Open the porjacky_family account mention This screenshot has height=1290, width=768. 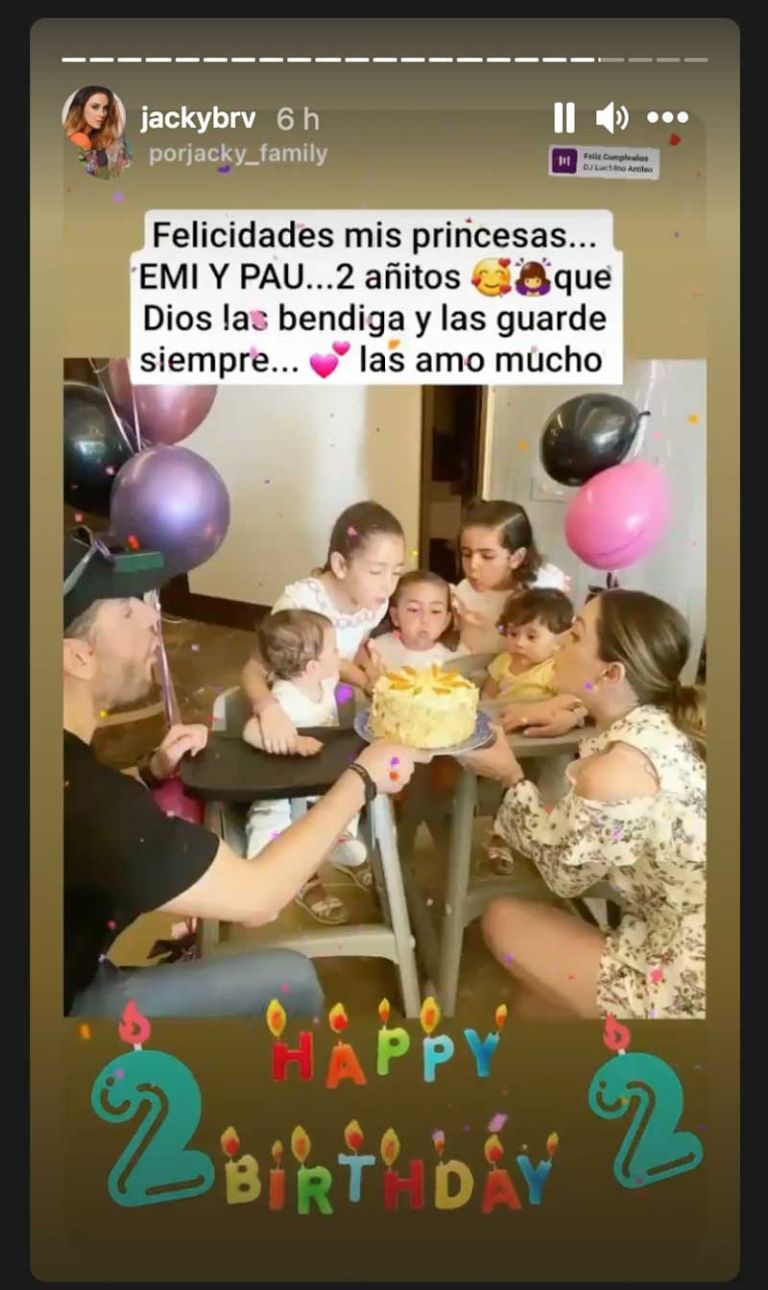coord(237,153)
